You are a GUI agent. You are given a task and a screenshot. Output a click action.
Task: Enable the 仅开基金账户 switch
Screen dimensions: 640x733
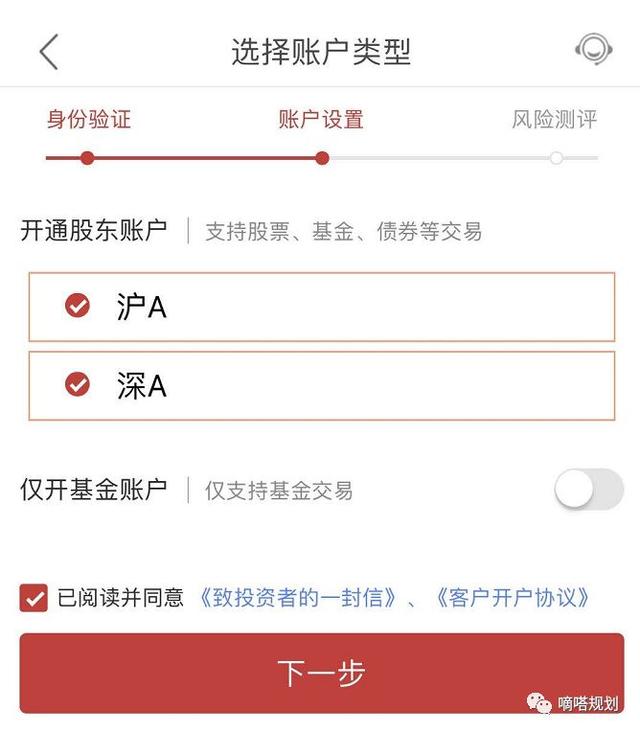tap(588, 490)
